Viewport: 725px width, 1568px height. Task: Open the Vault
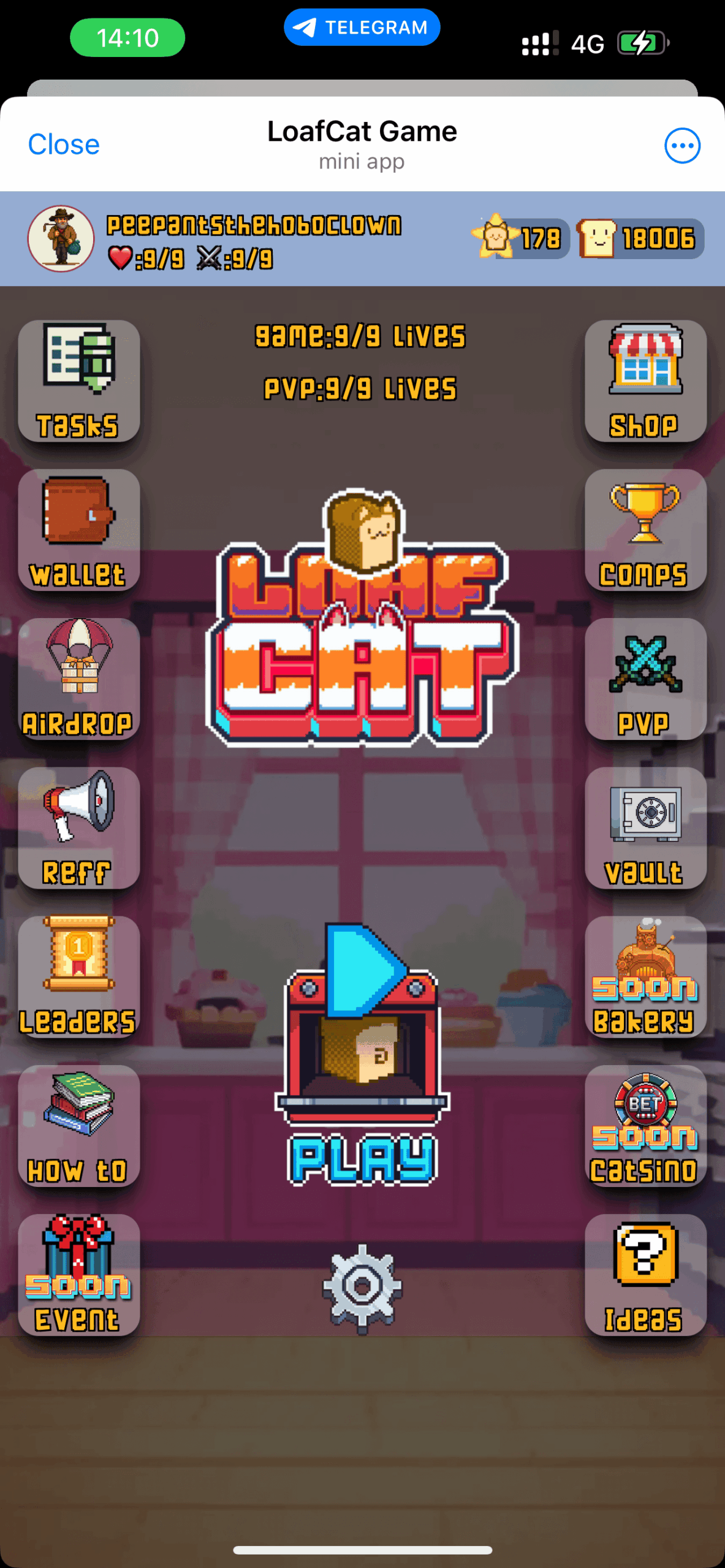coord(645,828)
